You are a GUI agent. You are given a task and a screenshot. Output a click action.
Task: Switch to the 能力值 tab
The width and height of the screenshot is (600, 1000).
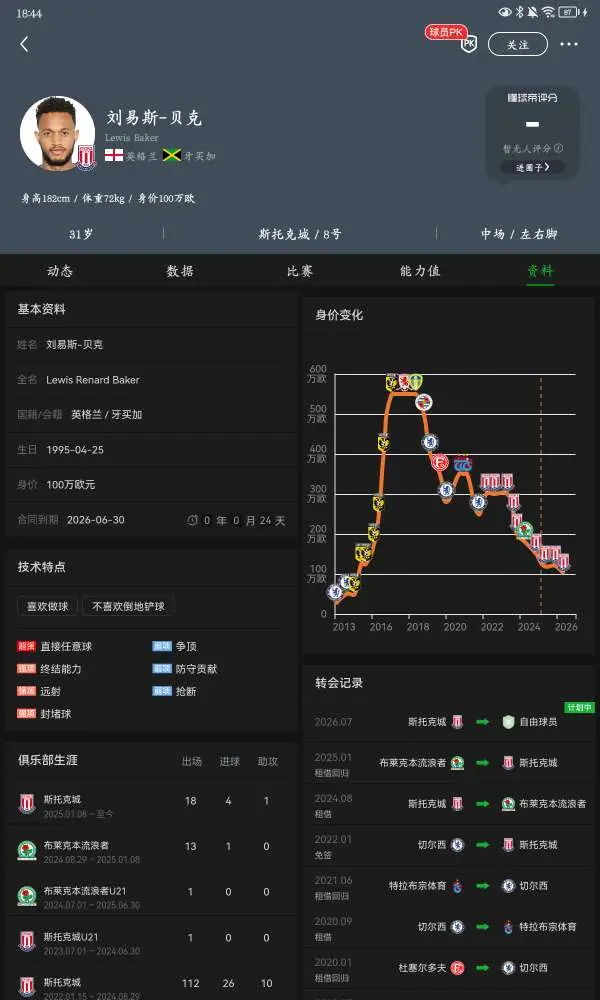pyautogui.click(x=420, y=271)
